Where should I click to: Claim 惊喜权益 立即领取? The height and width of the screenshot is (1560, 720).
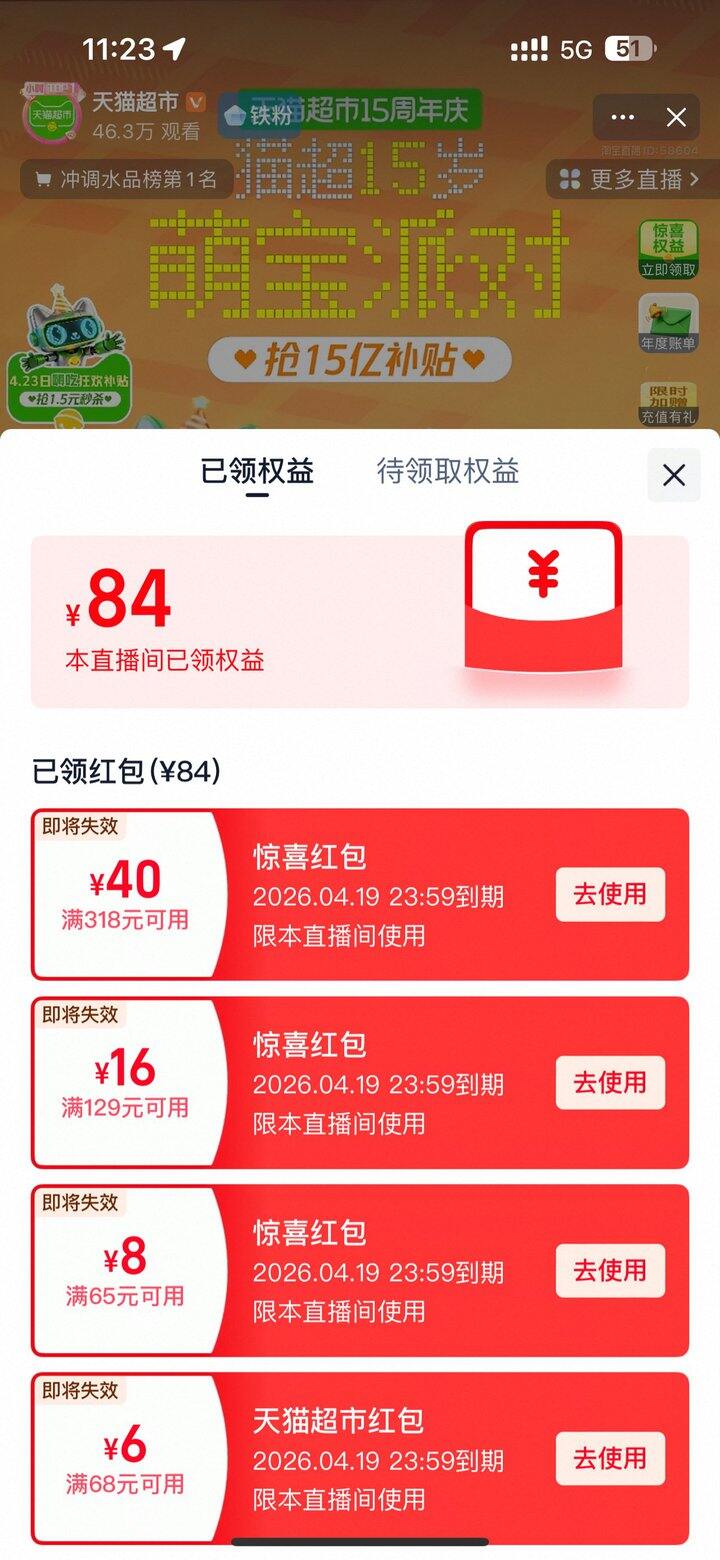click(x=668, y=249)
